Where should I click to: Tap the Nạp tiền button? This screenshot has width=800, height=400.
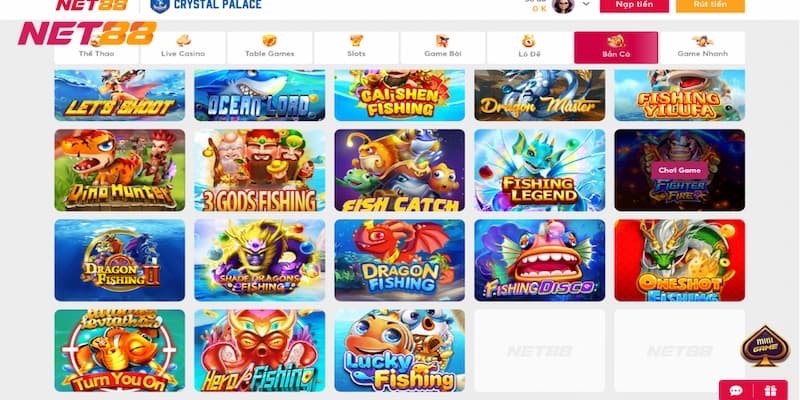634,5
